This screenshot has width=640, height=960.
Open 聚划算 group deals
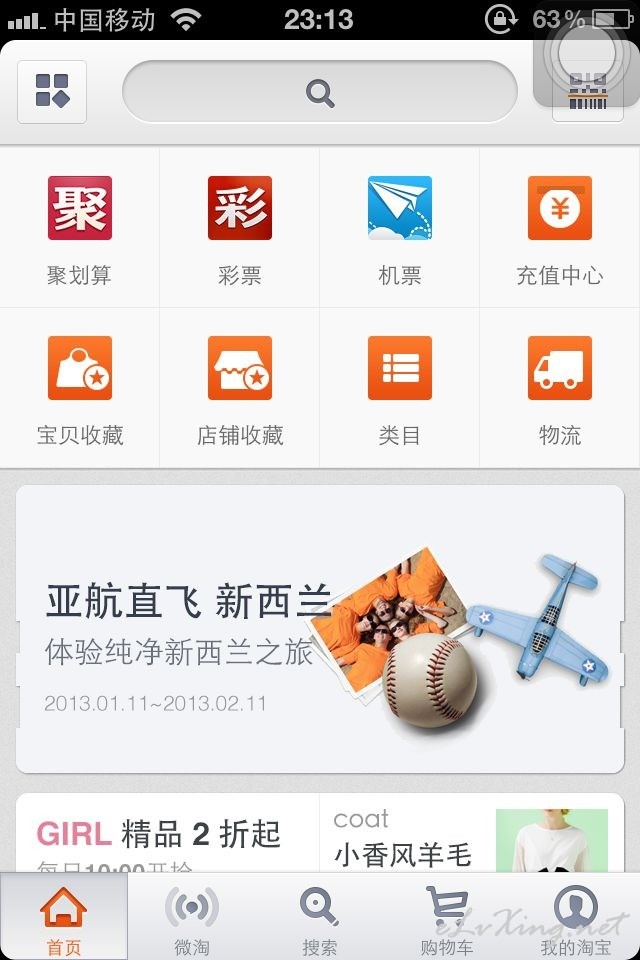[x=80, y=228]
